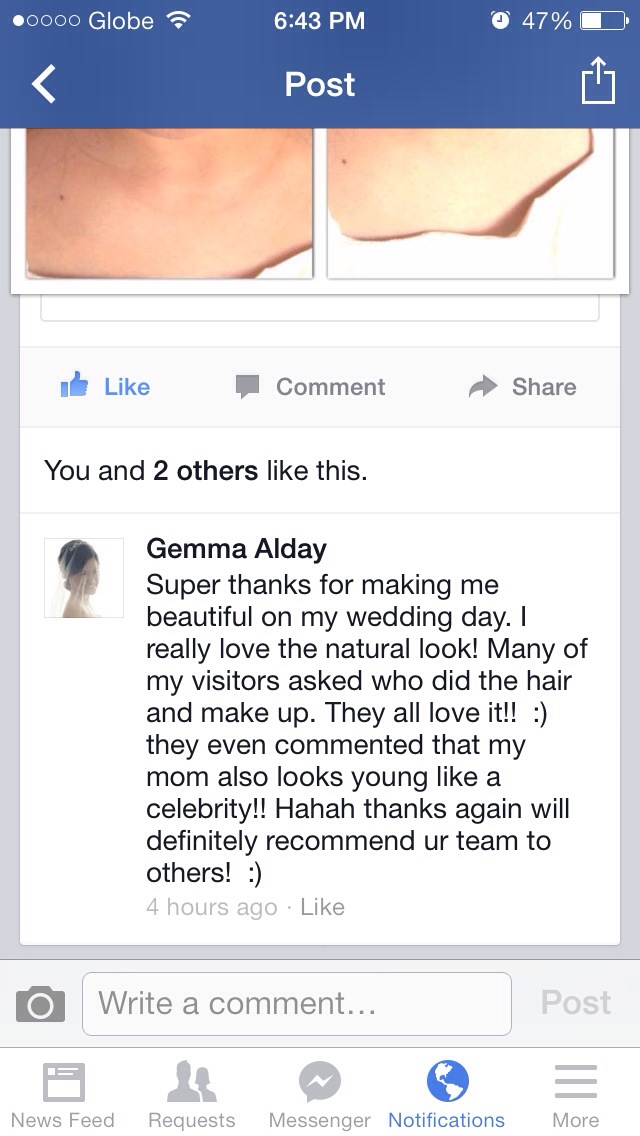Open the right photo in the post
Screen dimensions: 640x1136
[470, 203]
